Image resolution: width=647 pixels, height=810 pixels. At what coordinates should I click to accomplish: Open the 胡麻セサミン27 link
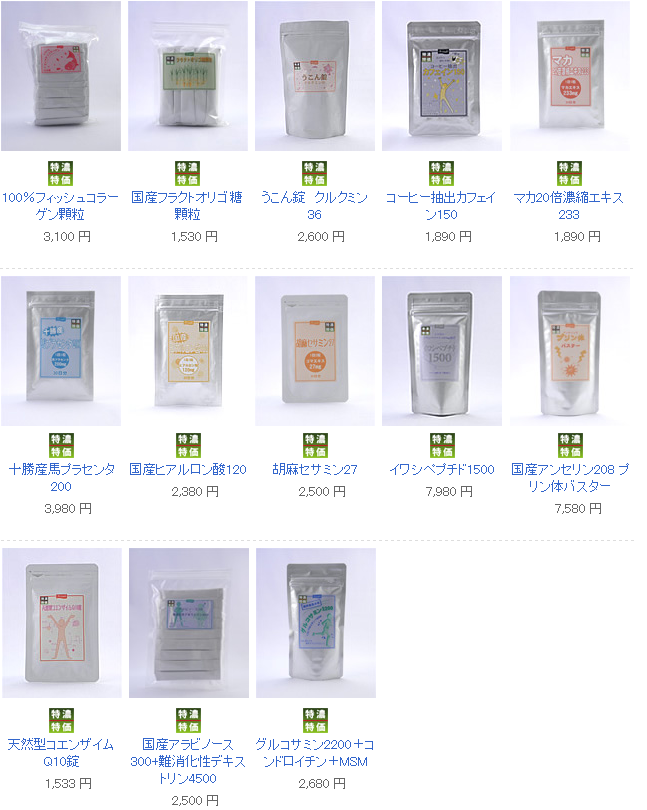[x=315, y=469]
